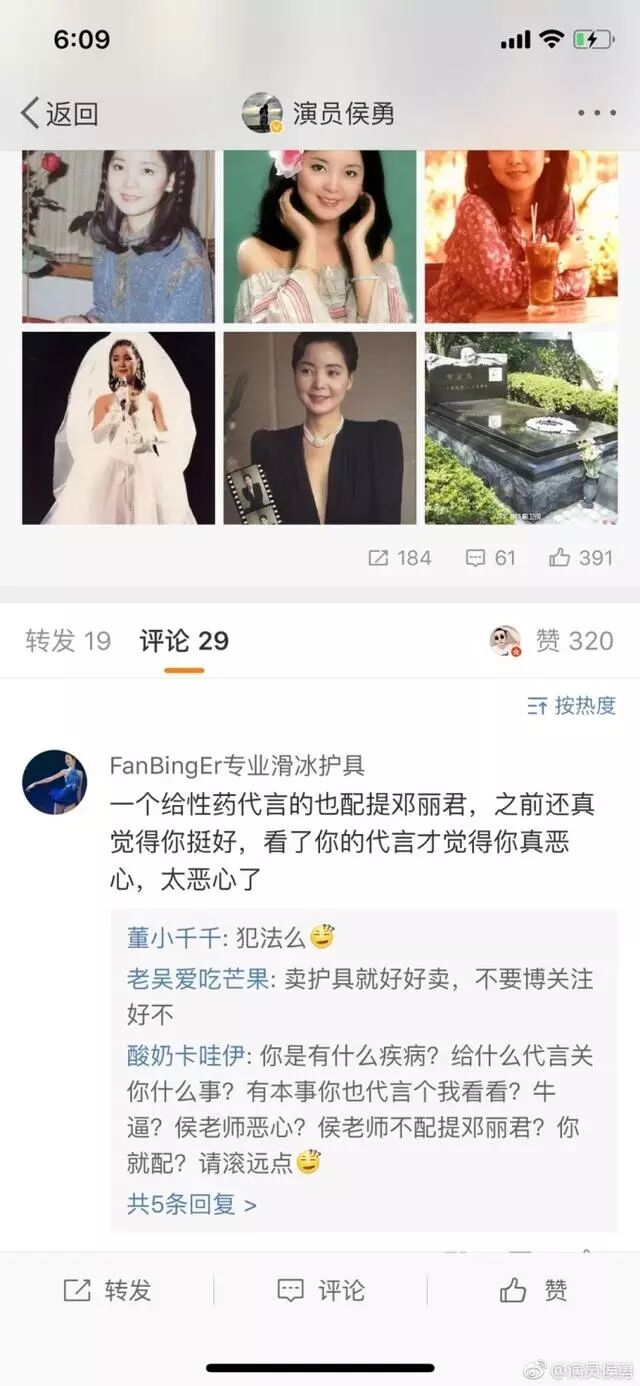Expand all replies via 共5条回复

[x=192, y=1204]
